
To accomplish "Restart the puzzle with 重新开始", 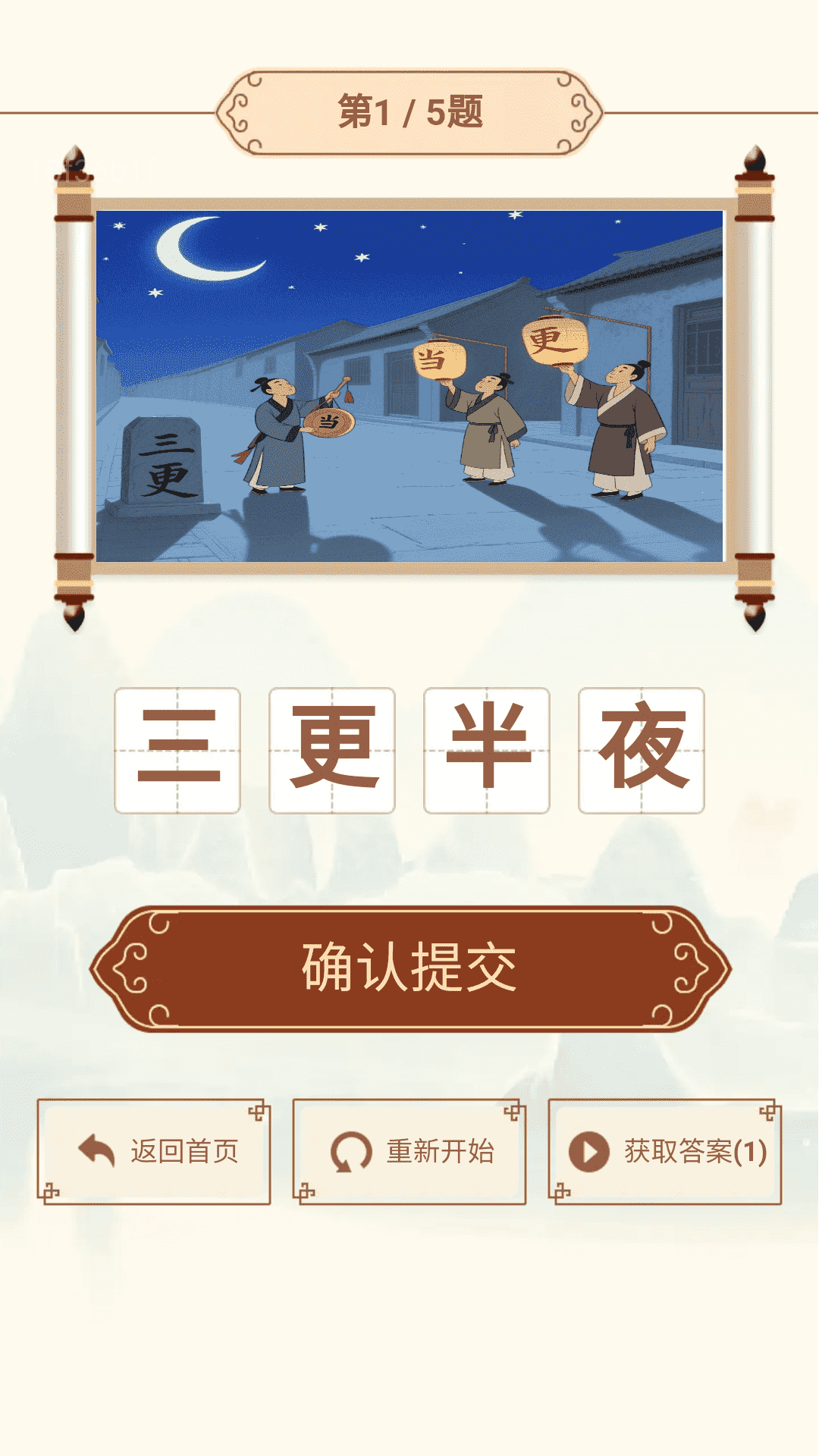I will pyautogui.click(x=409, y=1151).
